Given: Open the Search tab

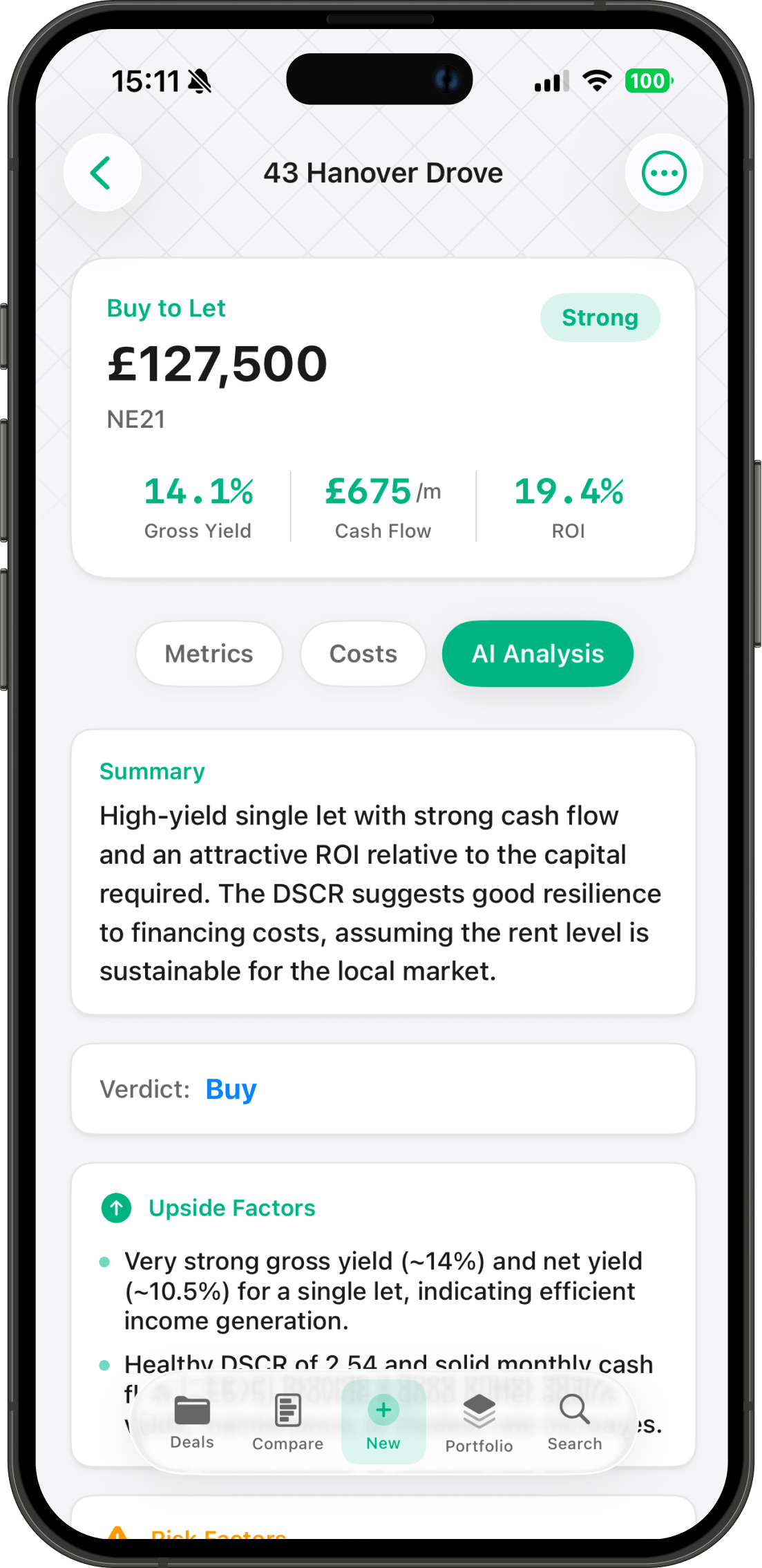Looking at the screenshot, I should (575, 1423).
